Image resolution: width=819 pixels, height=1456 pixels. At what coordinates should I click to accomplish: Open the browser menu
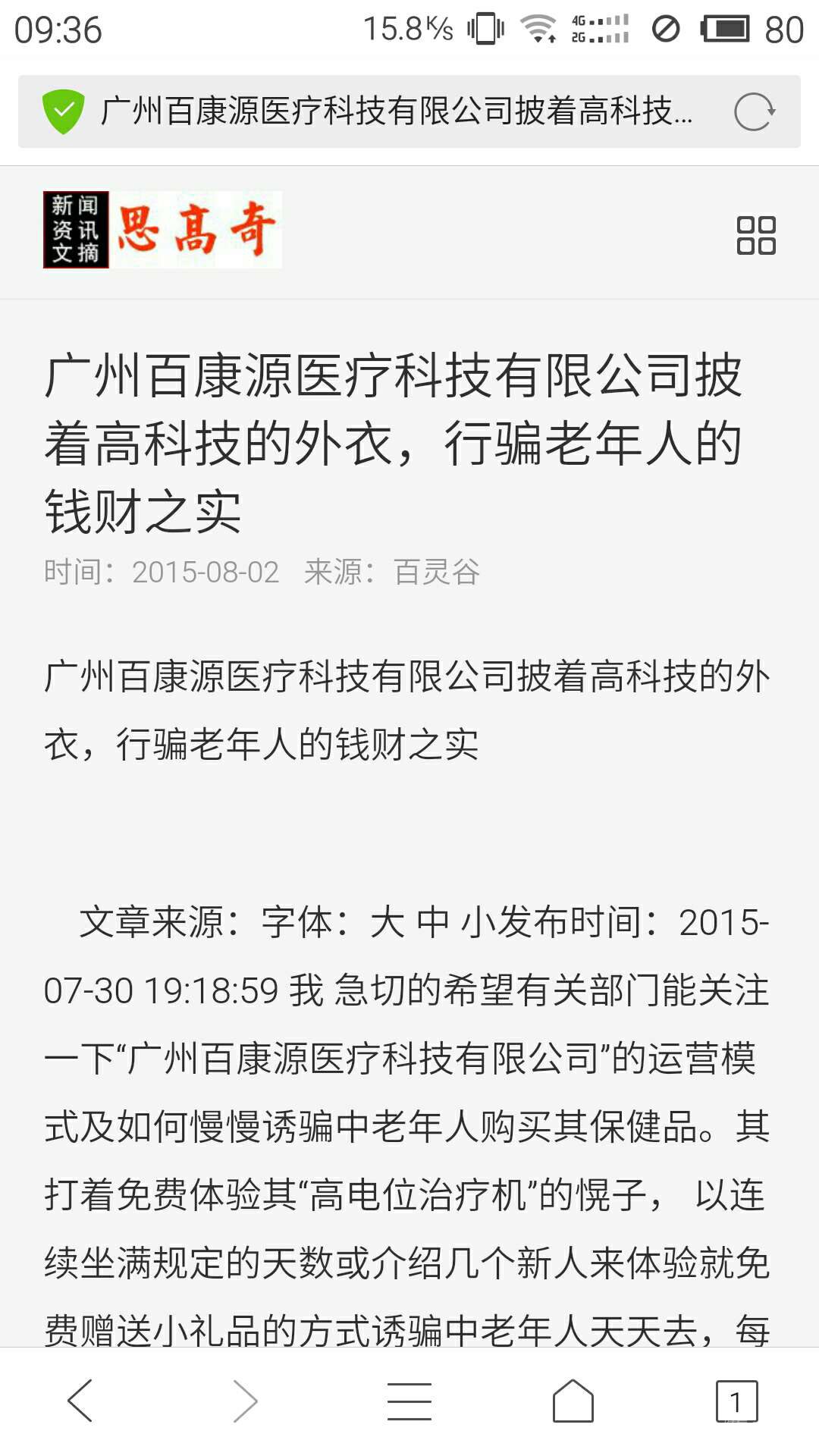(x=409, y=1401)
